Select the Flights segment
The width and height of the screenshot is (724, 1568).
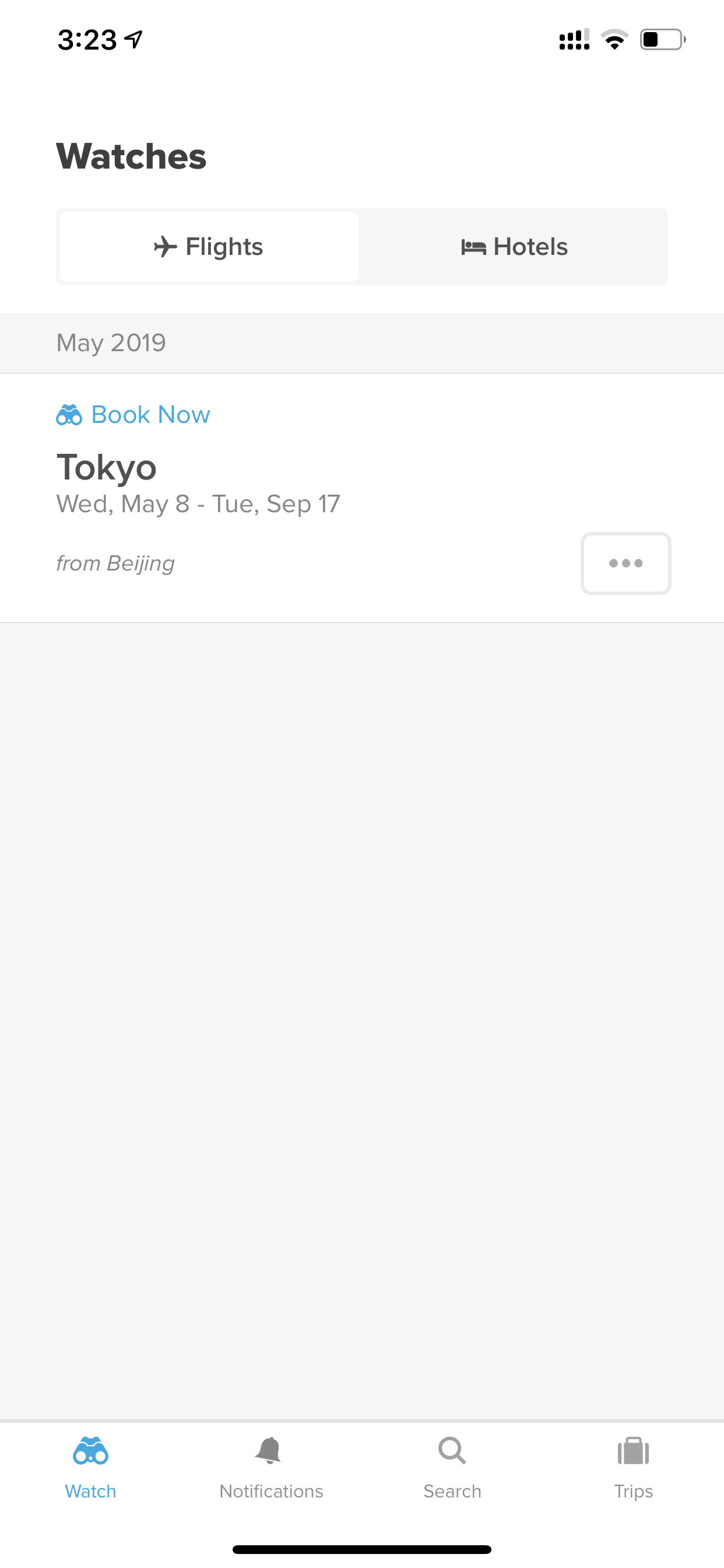pyautogui.click(x=209, y=247)
